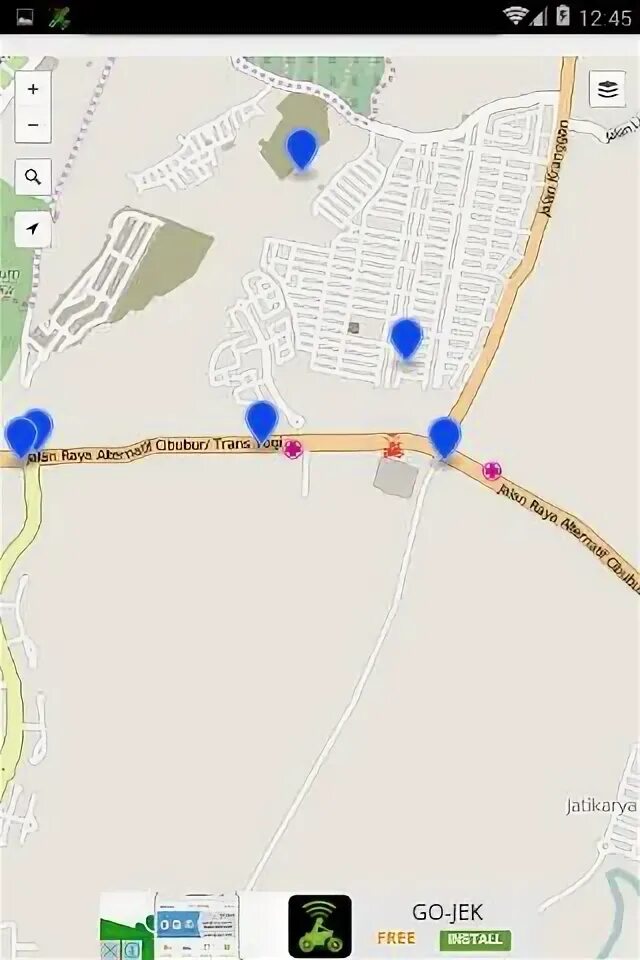Open the map layers selector

pyautogui.click(x=607, y=90)
